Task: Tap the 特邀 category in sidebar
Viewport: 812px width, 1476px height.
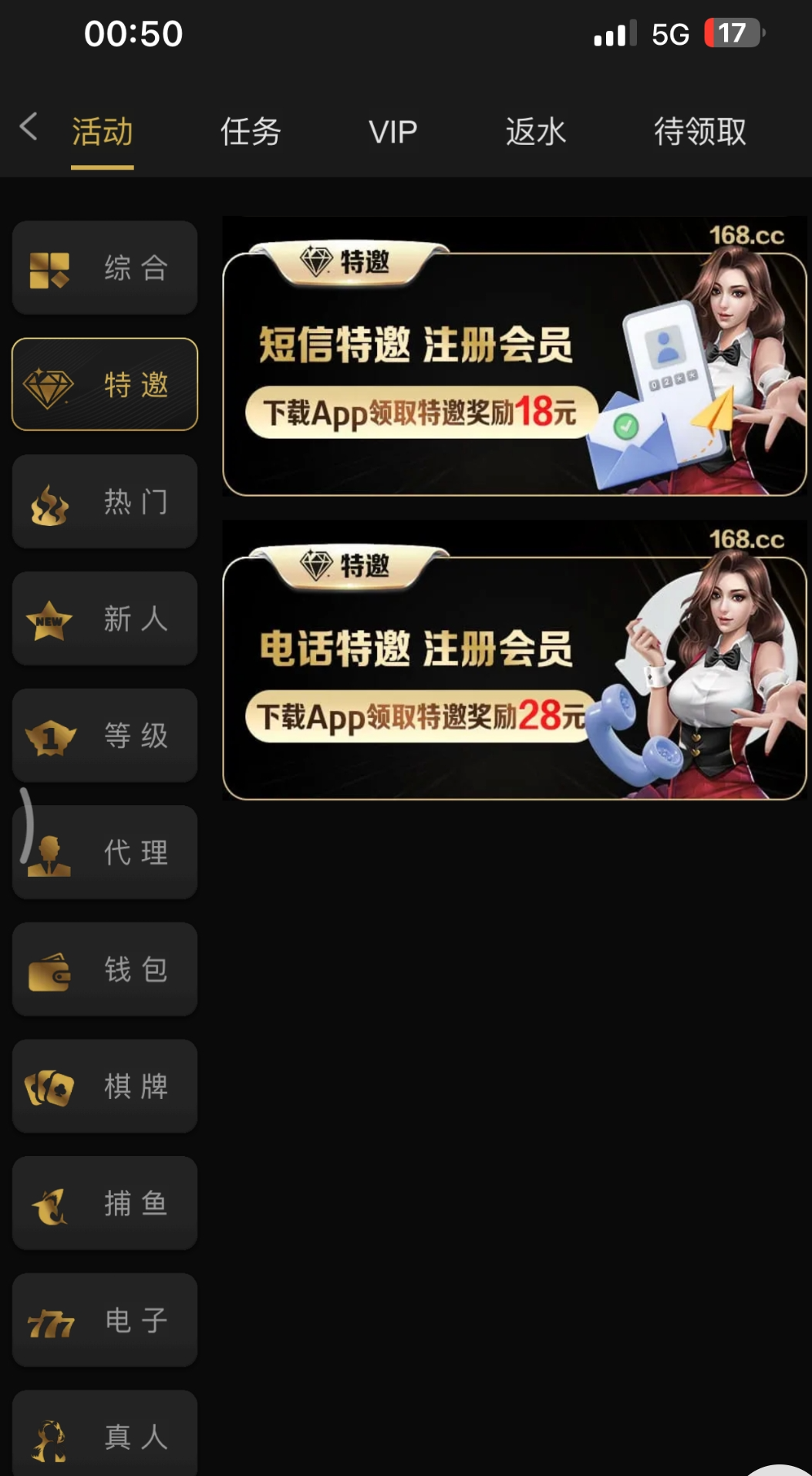Action: coord(105,384)
